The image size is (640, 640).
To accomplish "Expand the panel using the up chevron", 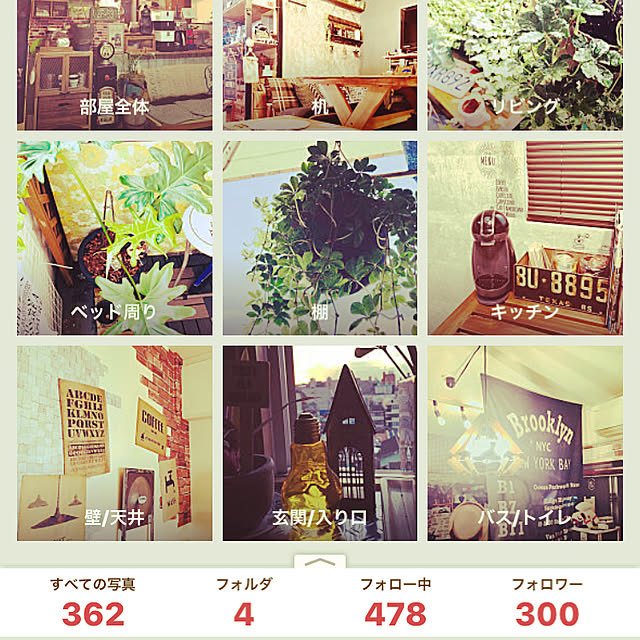I will point(319,562).
